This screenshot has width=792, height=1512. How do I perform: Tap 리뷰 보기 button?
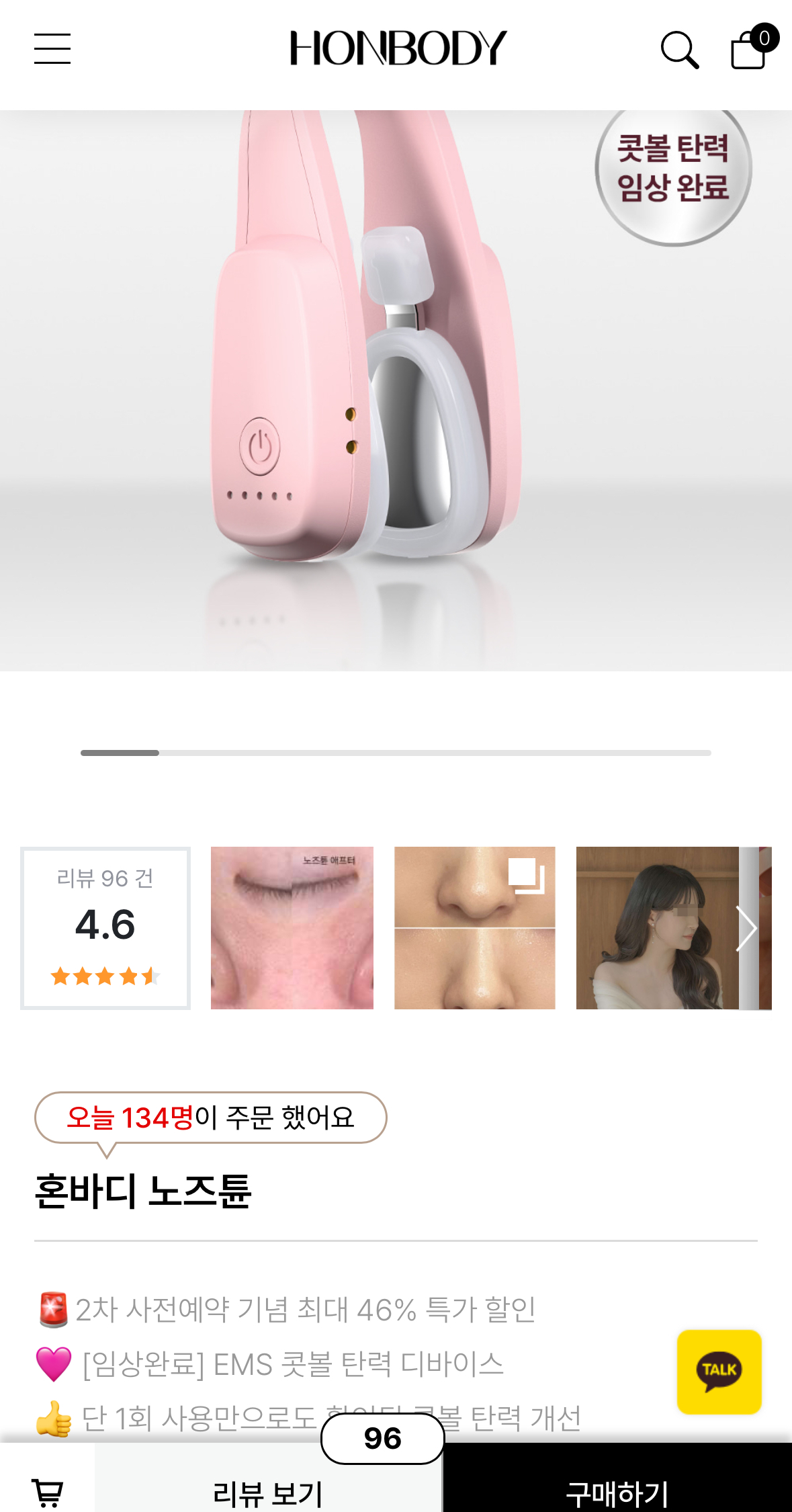[267, 1492]
